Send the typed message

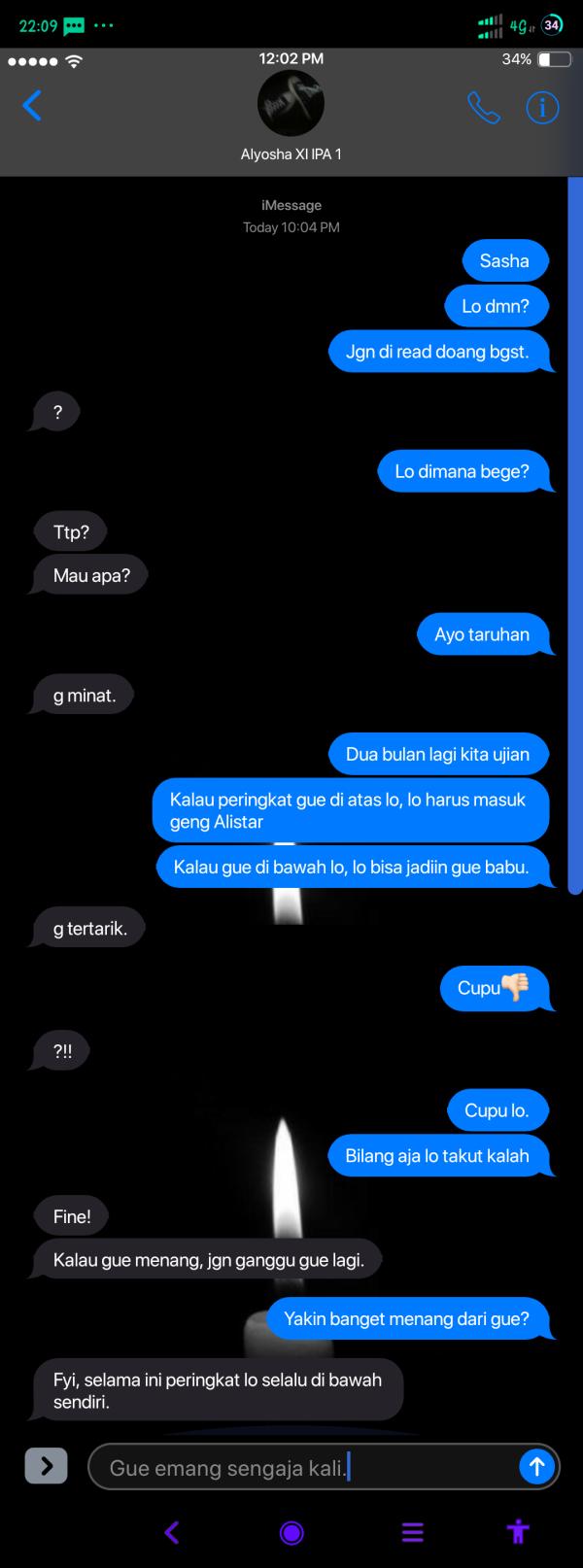pos(536,1466)
